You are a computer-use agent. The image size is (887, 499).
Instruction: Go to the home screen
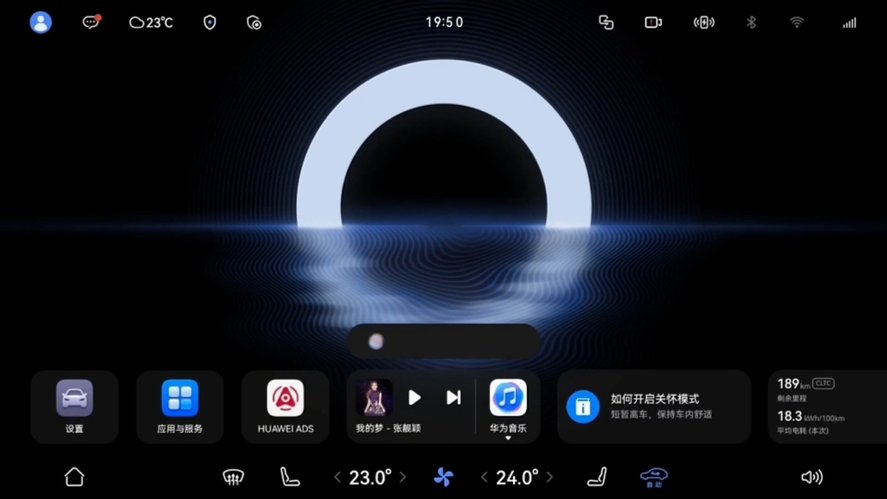click(x=74, y=477)
